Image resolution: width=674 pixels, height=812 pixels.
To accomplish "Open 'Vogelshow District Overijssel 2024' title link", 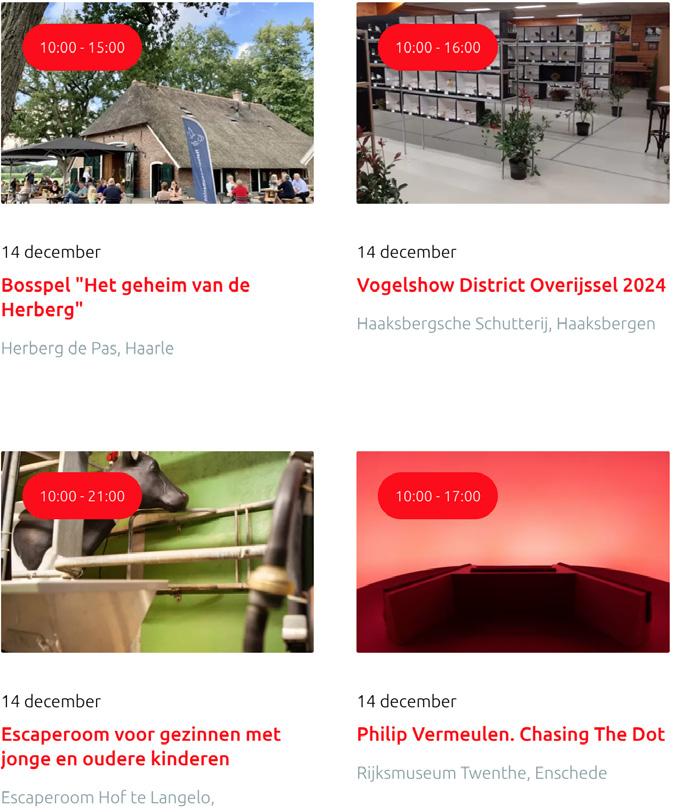I will [x=511, y=285].
